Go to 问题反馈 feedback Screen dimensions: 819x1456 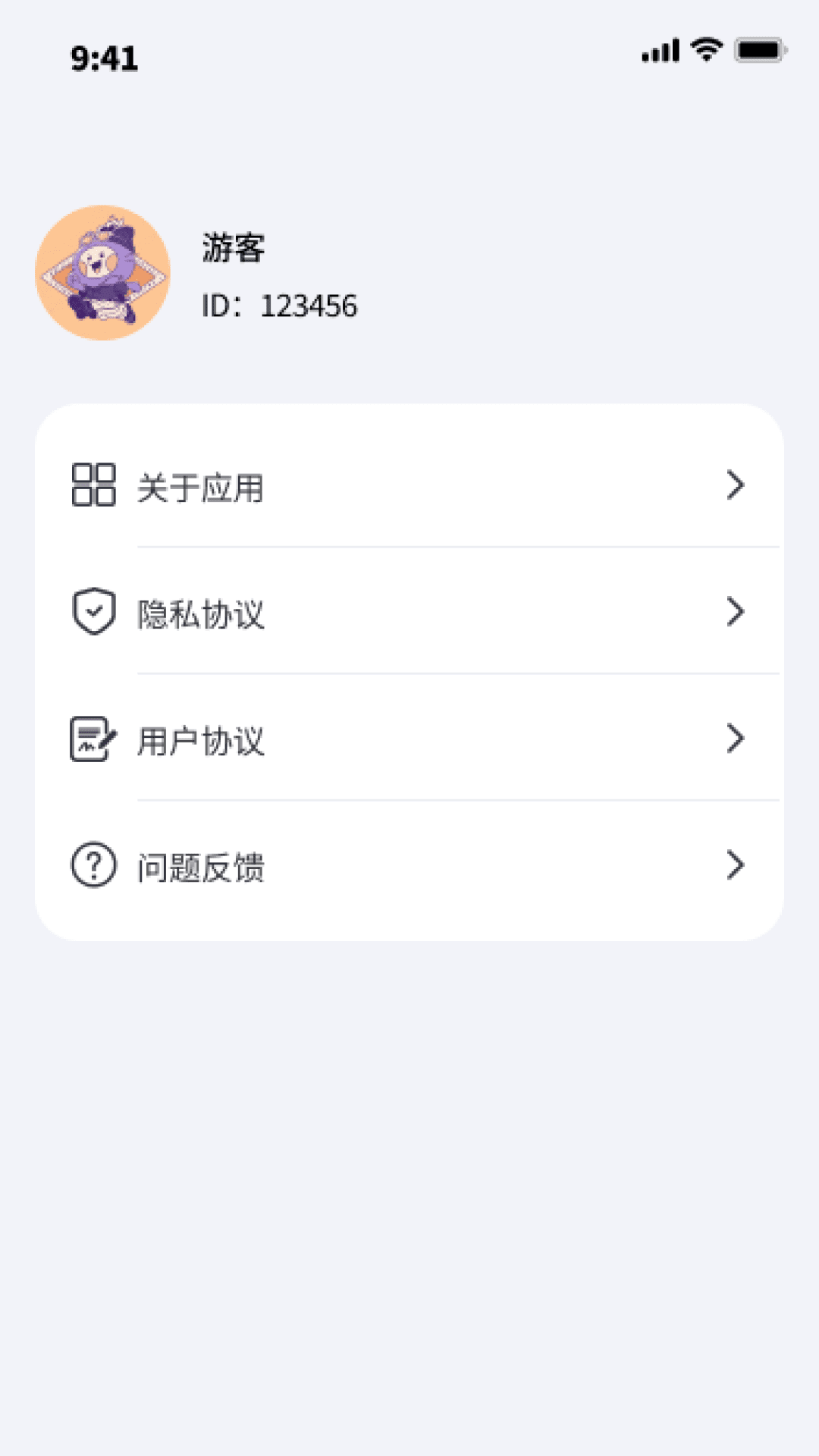(x=409, y=866)
